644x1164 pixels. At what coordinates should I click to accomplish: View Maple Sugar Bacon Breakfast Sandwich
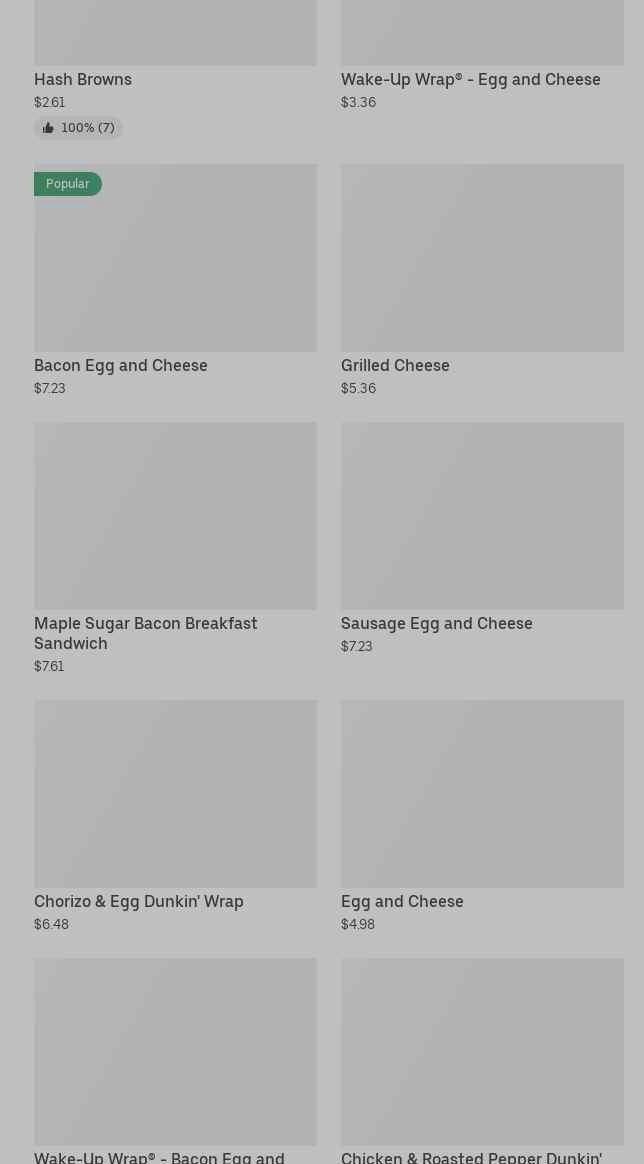(175, 549)
